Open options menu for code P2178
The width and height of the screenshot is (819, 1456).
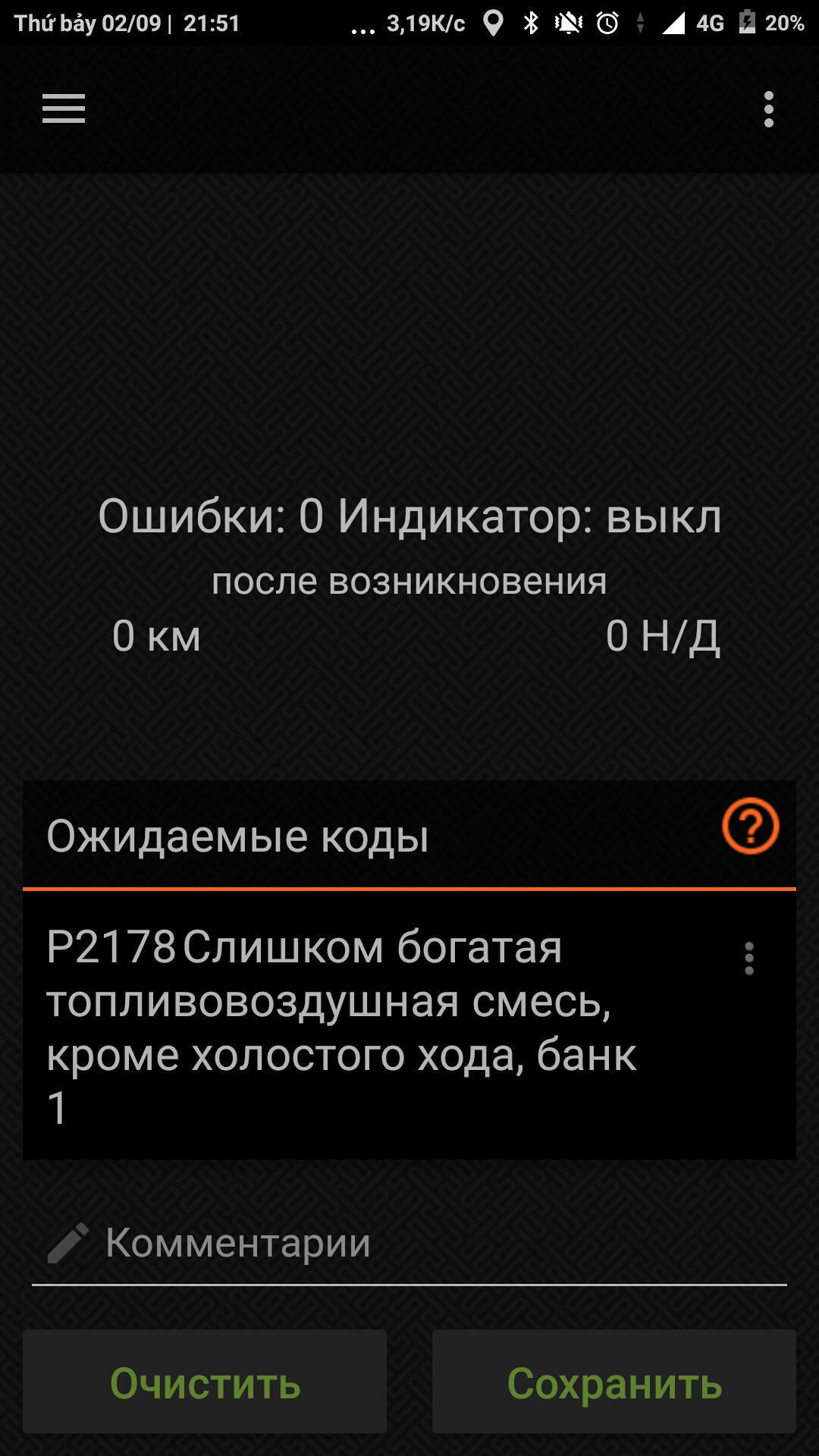point(749,959)
